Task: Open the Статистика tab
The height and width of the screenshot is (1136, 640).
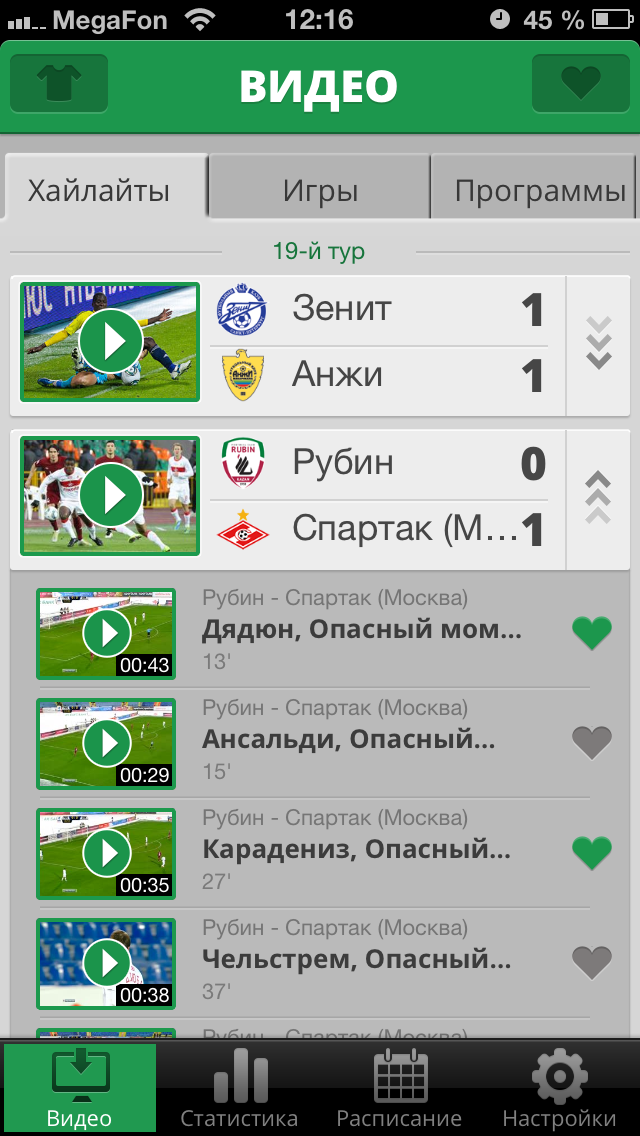Action: pyautogui.click(x=239, y=1088)
